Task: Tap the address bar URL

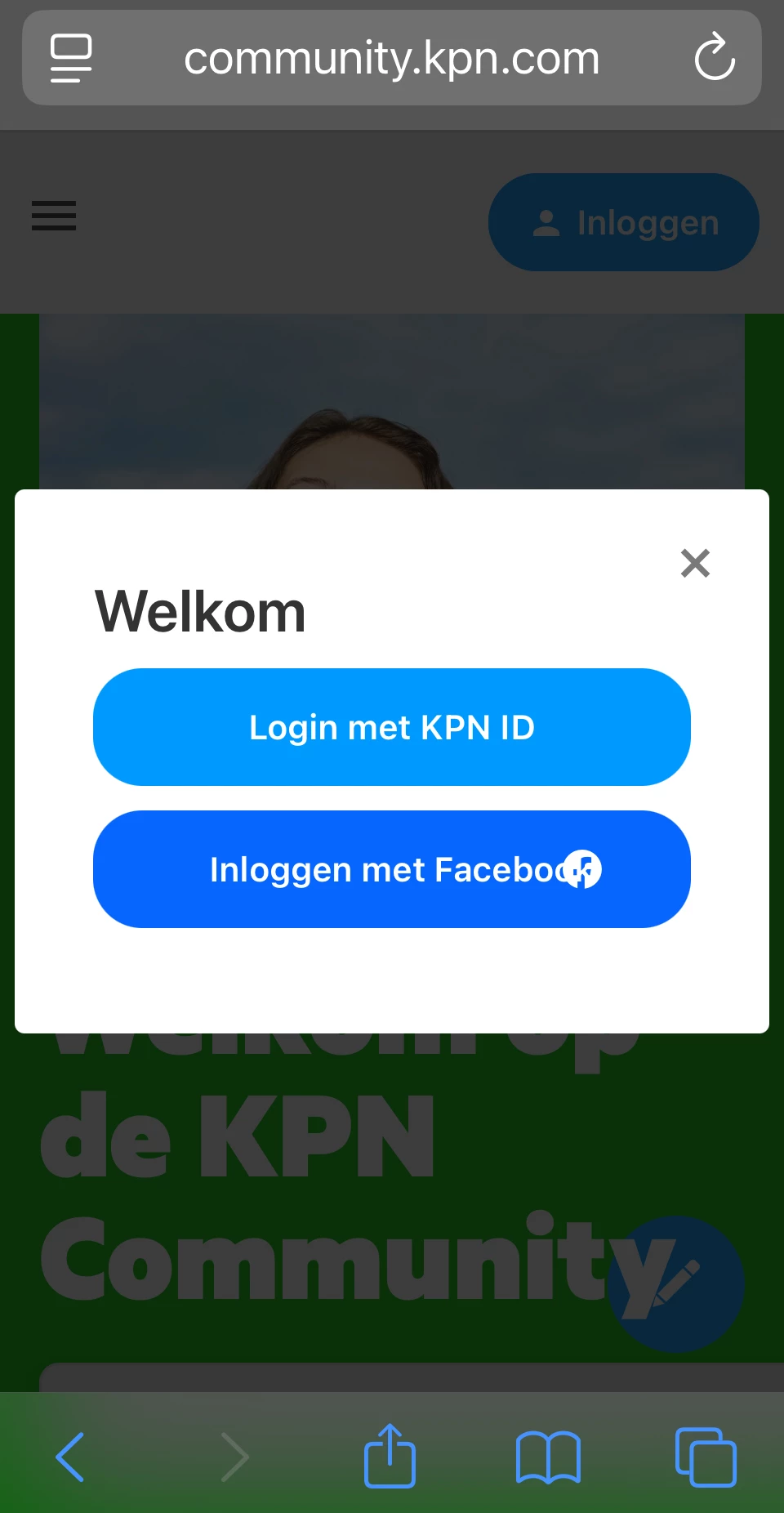Action: tap(392, 57)
